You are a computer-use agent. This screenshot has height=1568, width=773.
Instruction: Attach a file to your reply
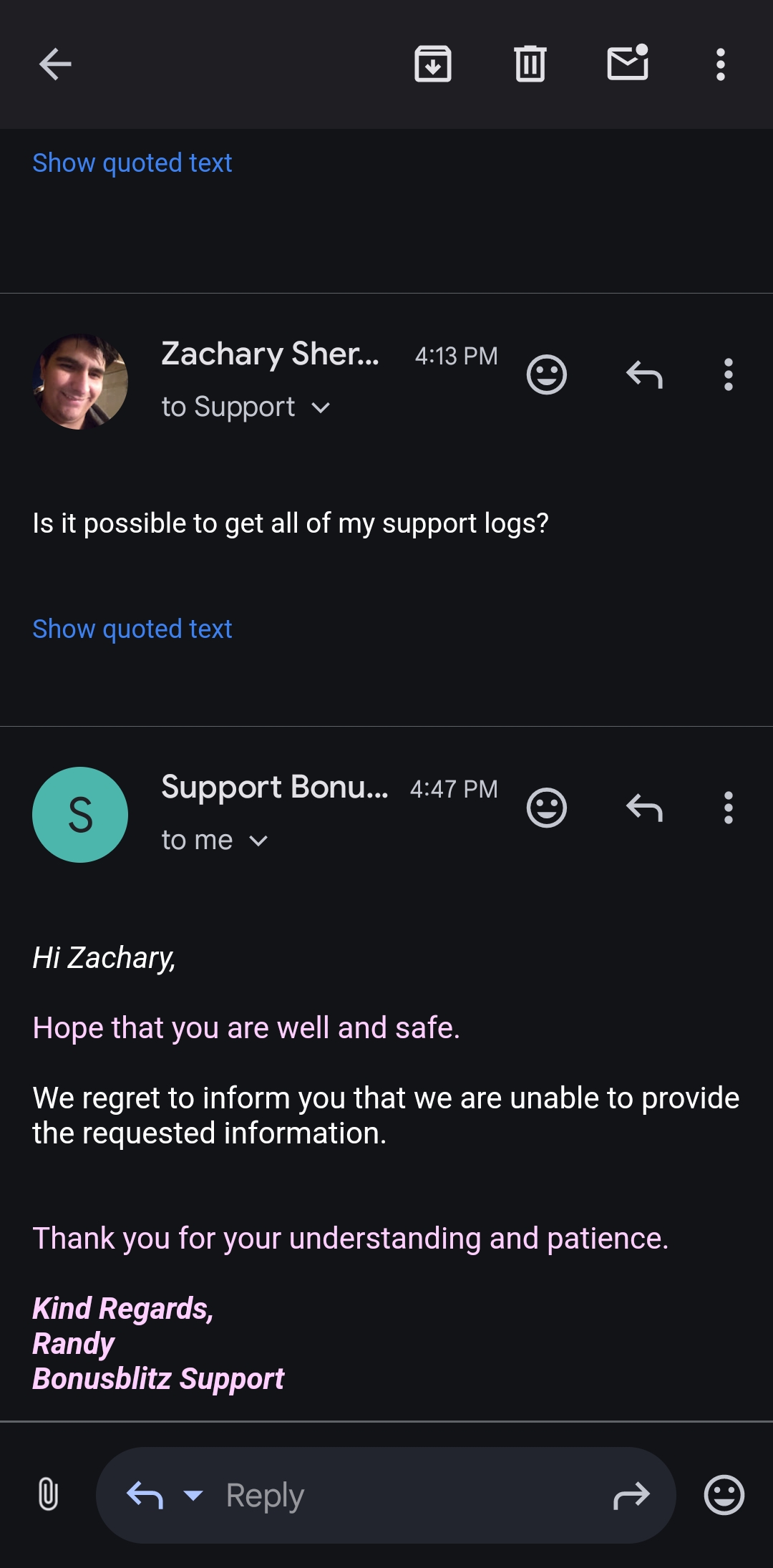[x=47, y=1495]
